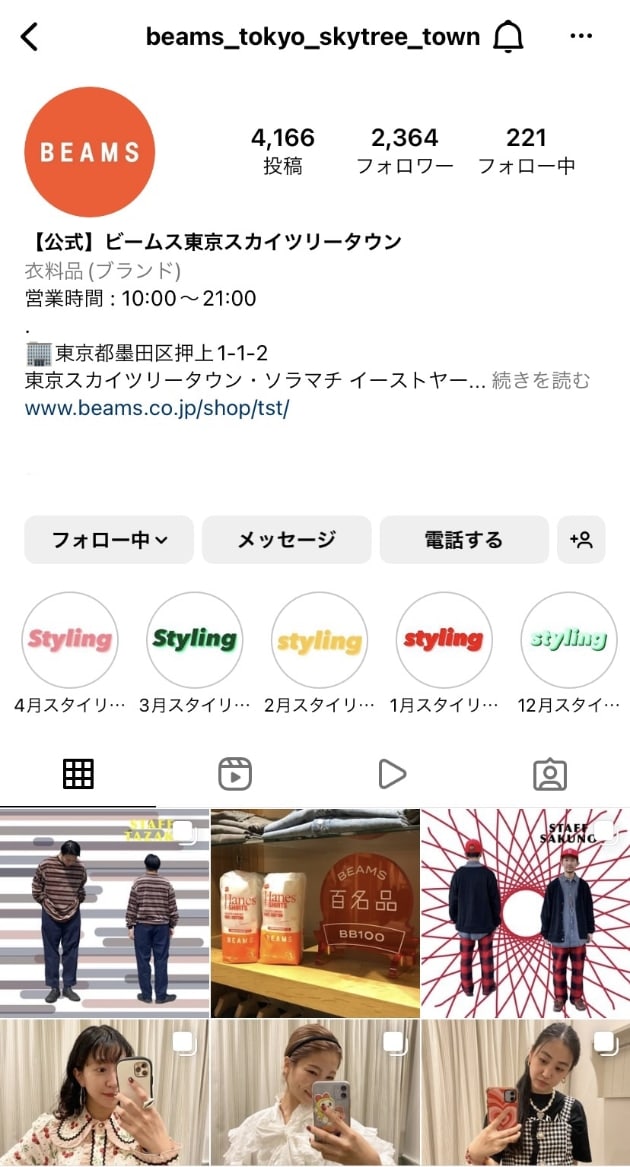630x1167 pixels.
Task: Open the フォロー中 following dropdown button
Action: pos(109,540)
